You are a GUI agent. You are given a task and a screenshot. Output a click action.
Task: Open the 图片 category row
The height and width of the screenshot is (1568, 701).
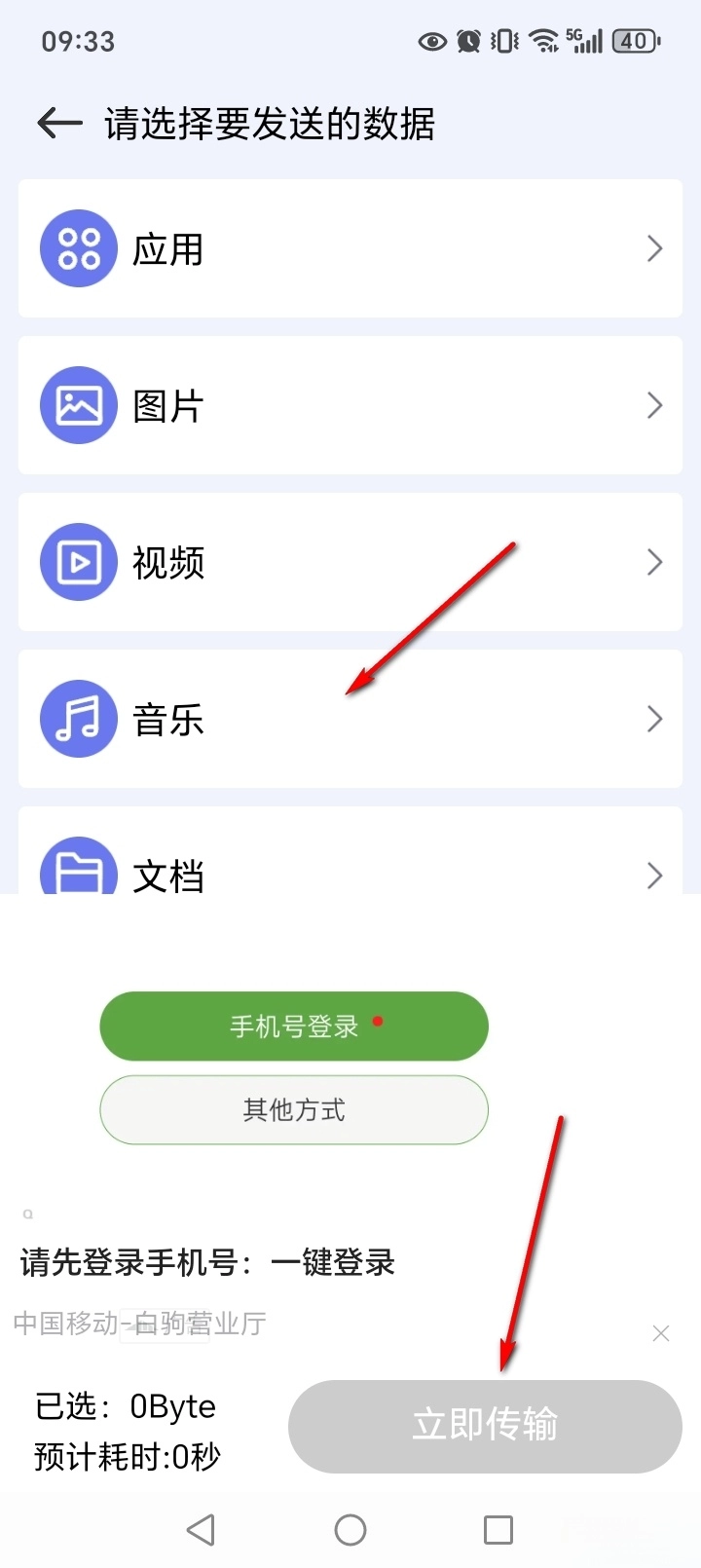[350, 405]
